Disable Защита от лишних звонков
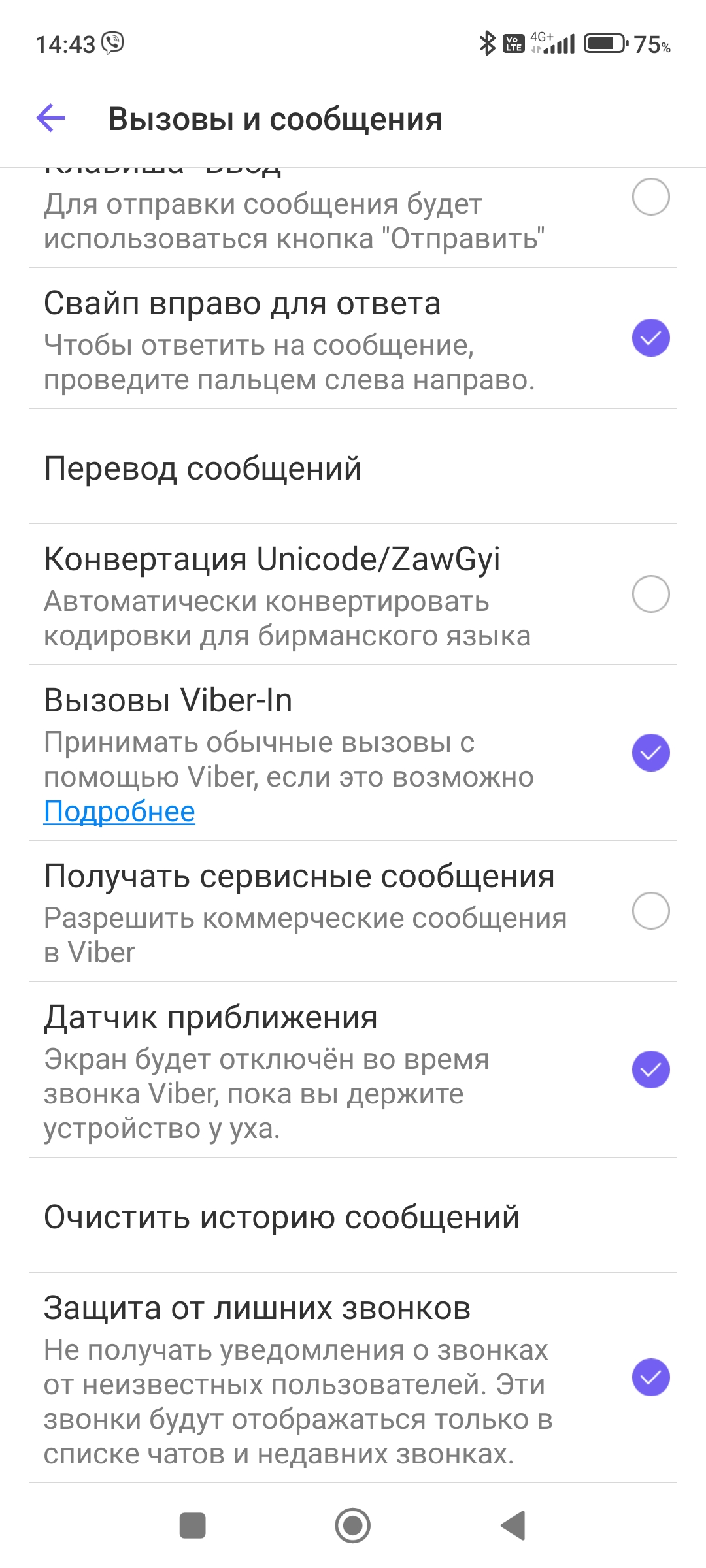Screen dimensions: 706x1568 point(650,1377)
